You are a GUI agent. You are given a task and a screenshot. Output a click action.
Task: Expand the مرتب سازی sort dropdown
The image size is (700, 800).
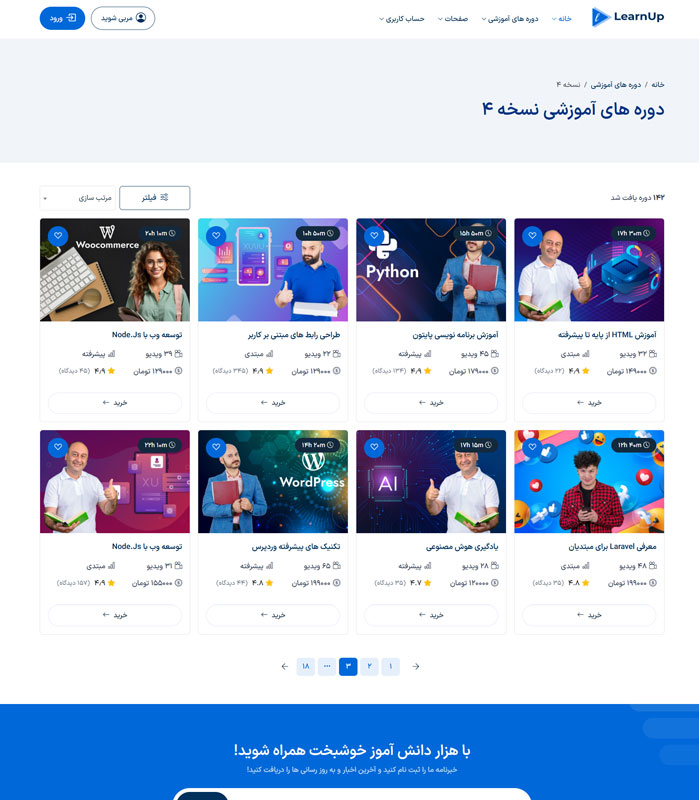coord(78,198)
